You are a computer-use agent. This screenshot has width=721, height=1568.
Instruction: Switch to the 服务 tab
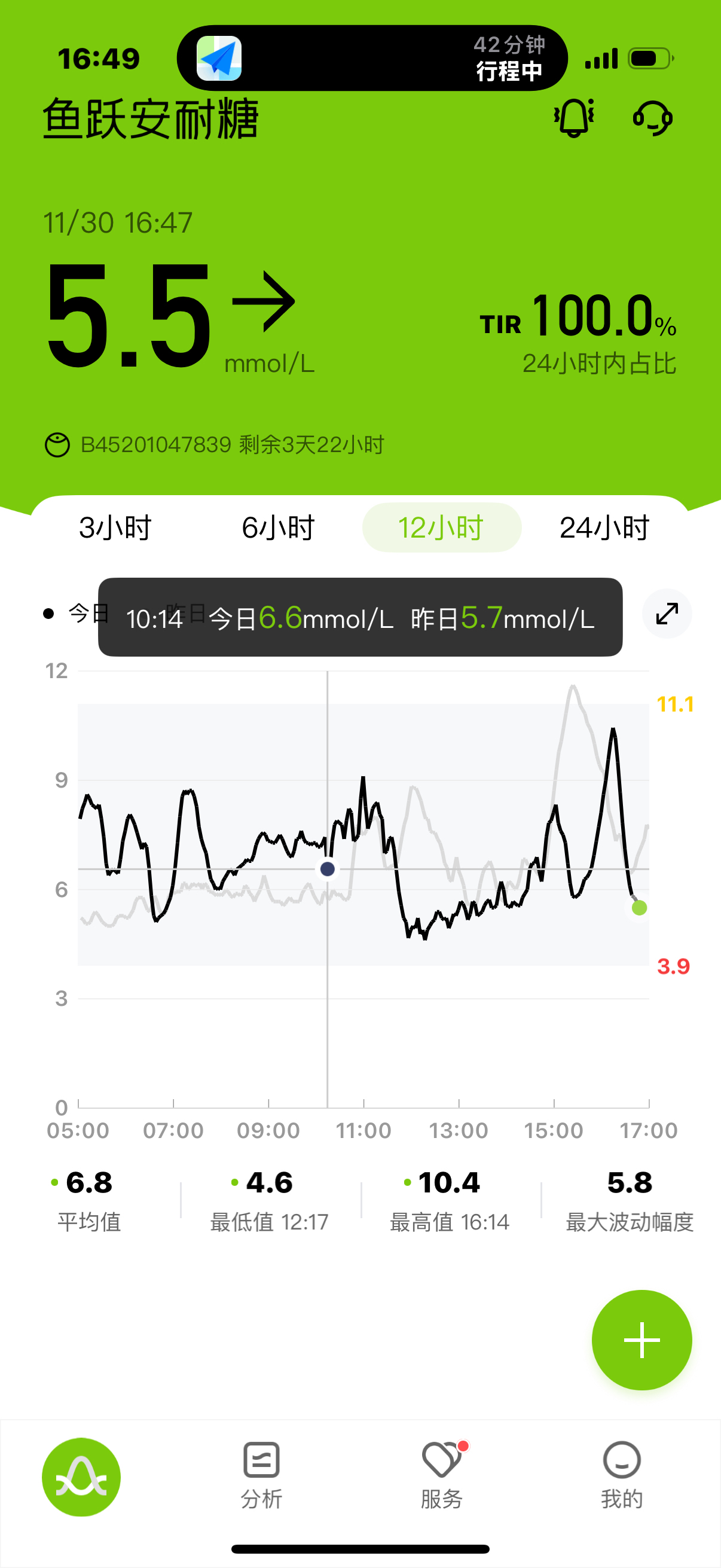442,1475
